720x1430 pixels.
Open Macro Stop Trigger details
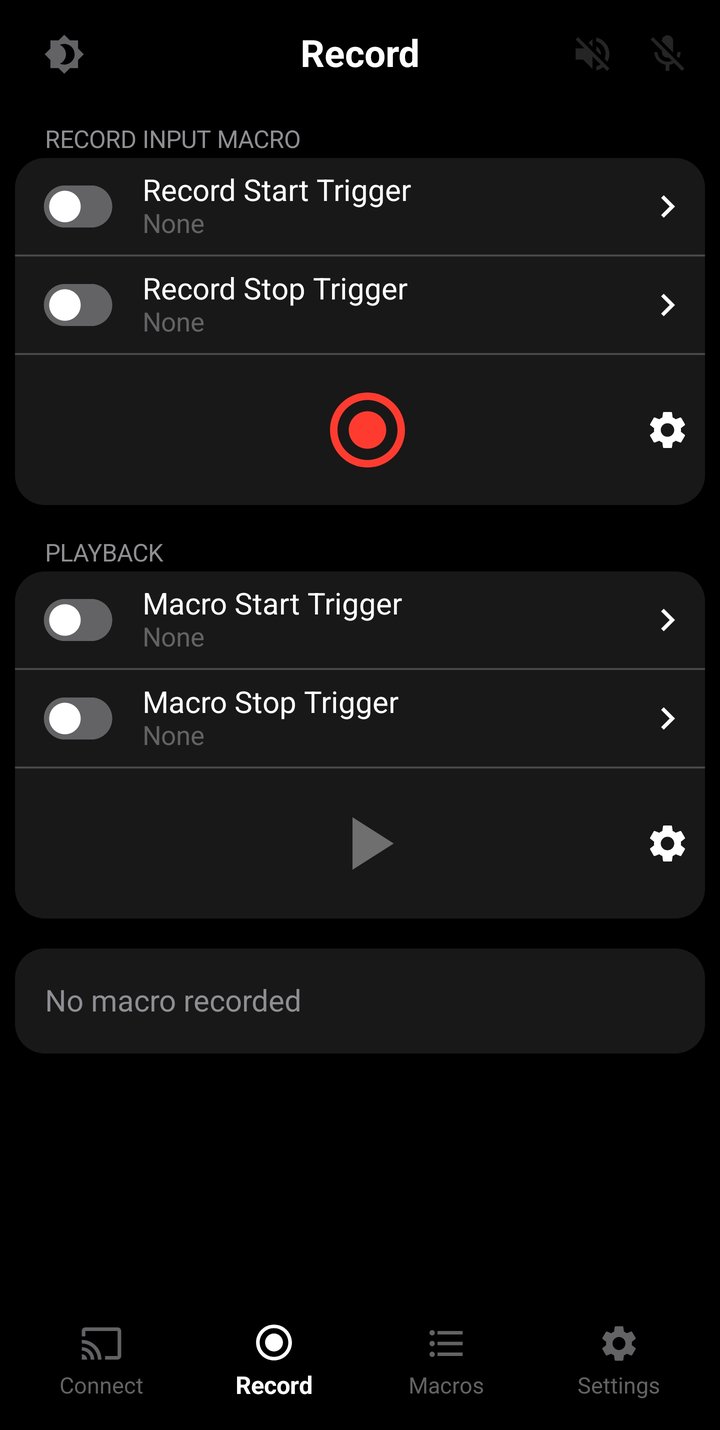coord(667,718)
